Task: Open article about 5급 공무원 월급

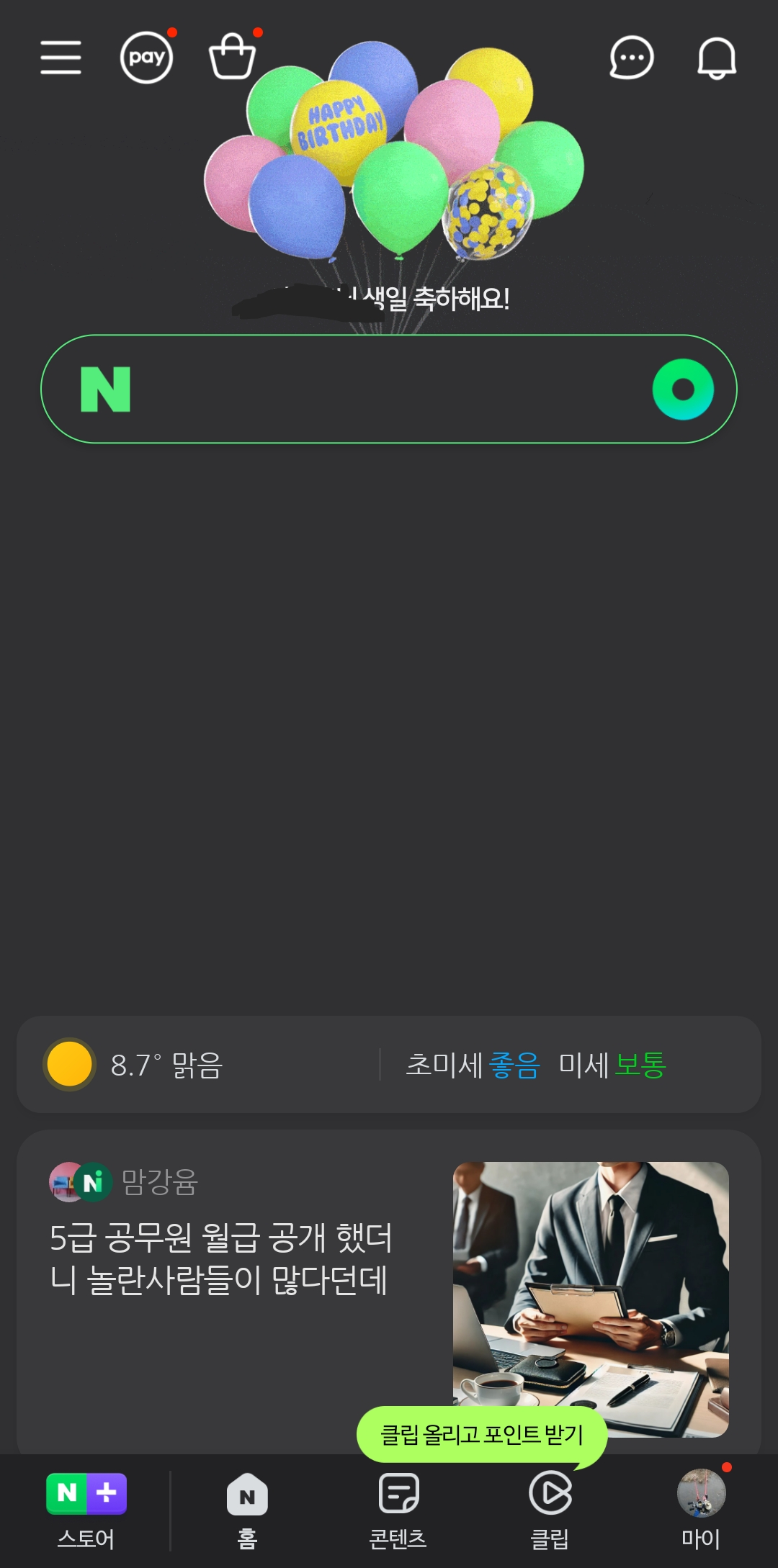Action: [x=220, y=1258]
